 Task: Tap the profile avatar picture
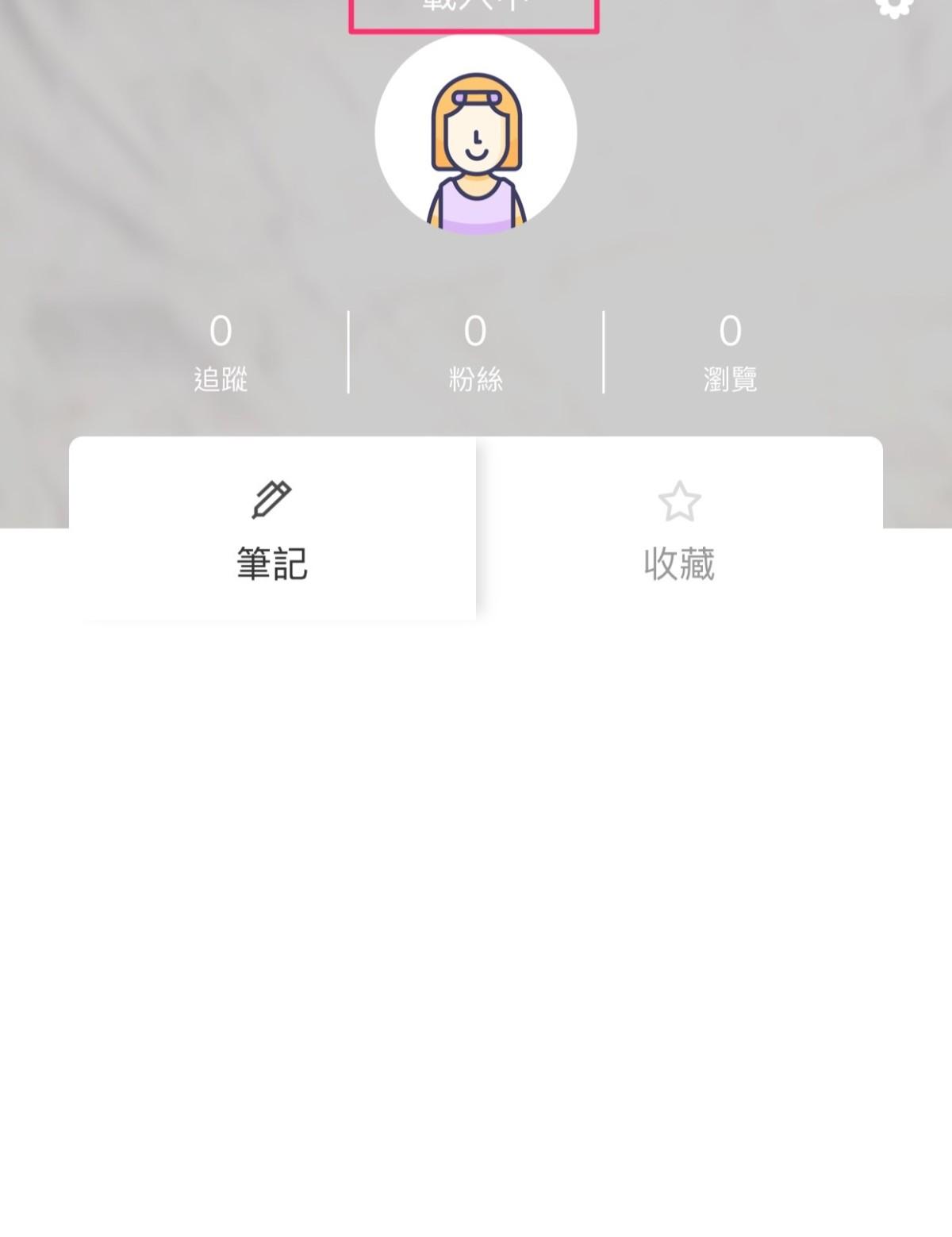pos(476,135)
